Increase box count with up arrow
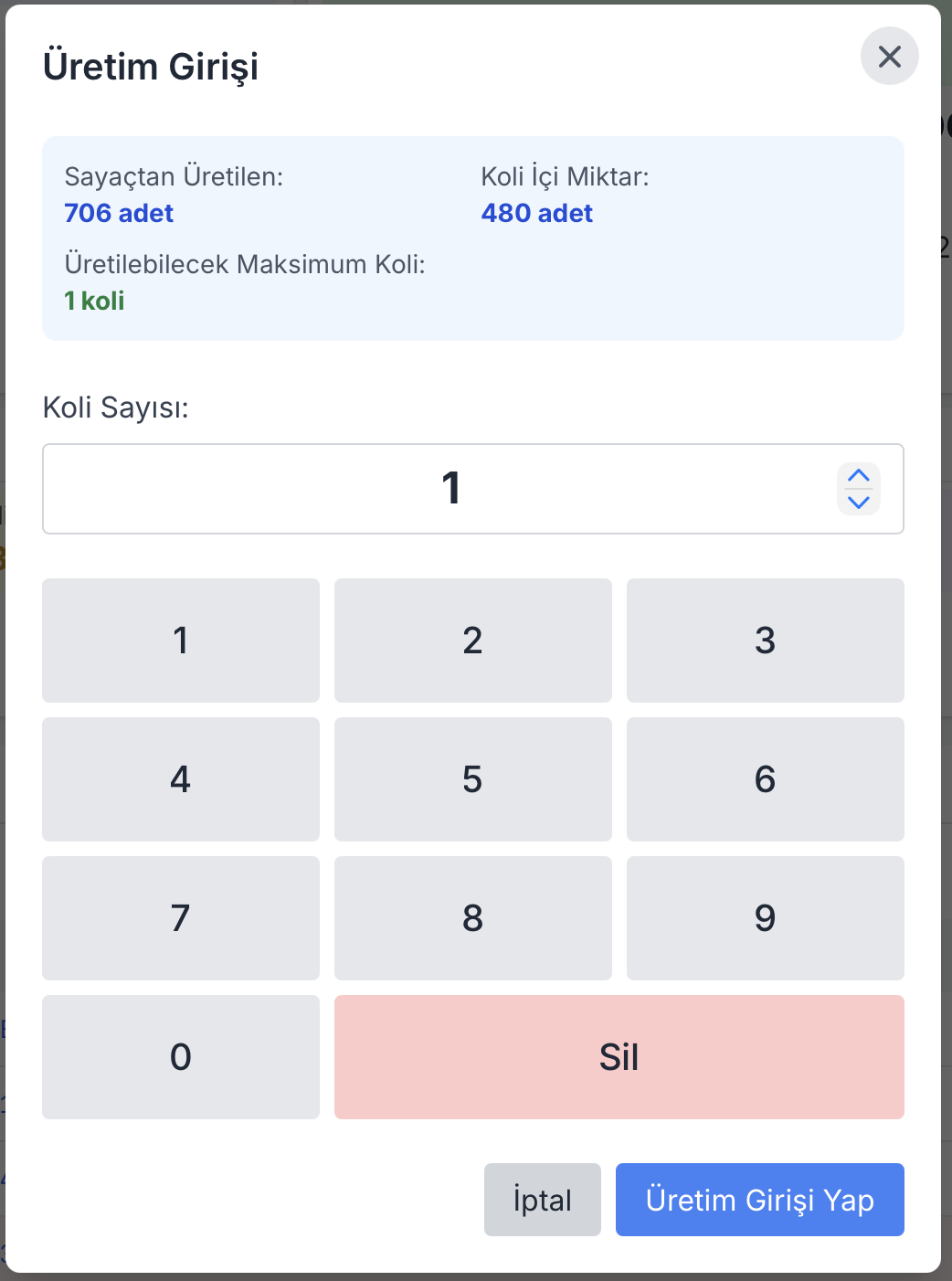This screenshot has height=1281, width=952. tap(858, 476)
